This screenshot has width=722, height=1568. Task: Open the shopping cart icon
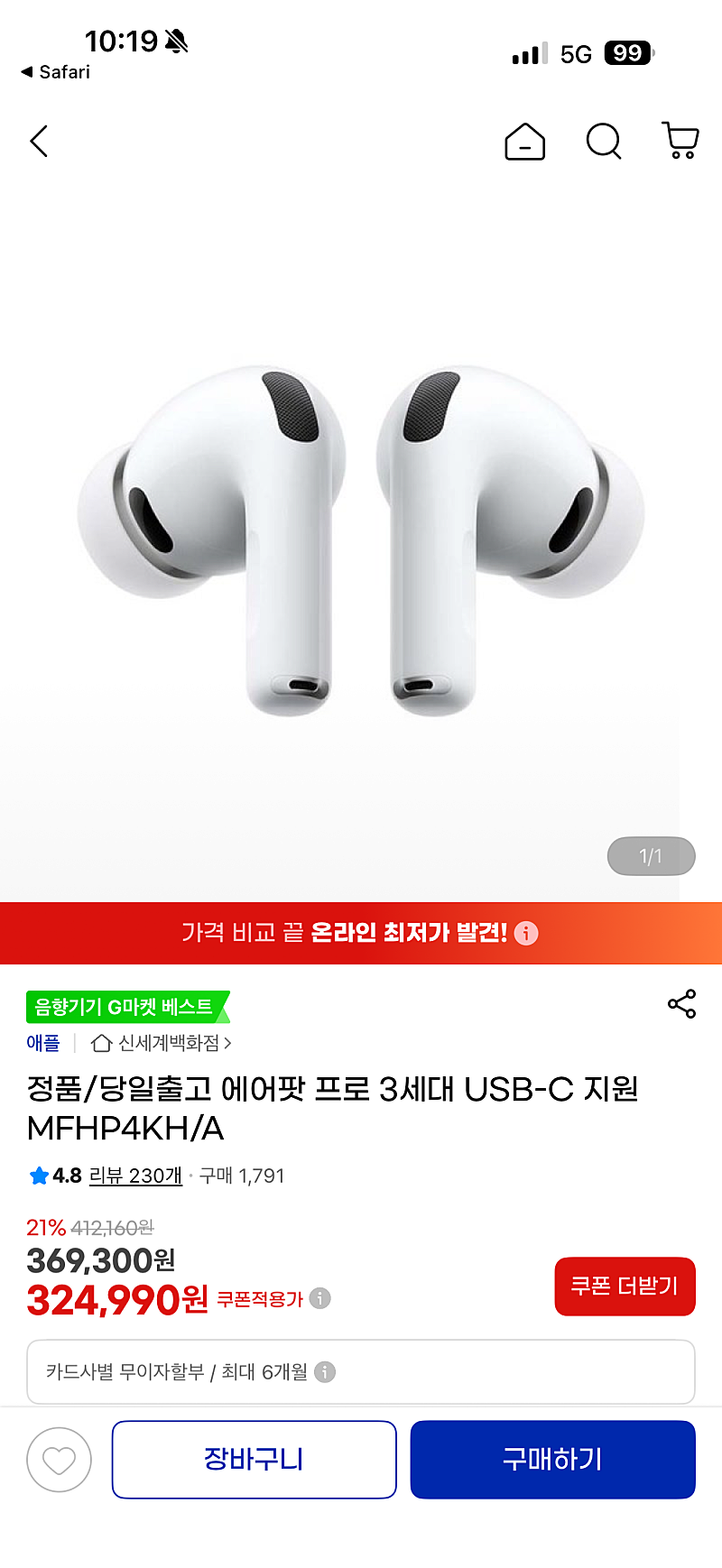click(680, 142)
